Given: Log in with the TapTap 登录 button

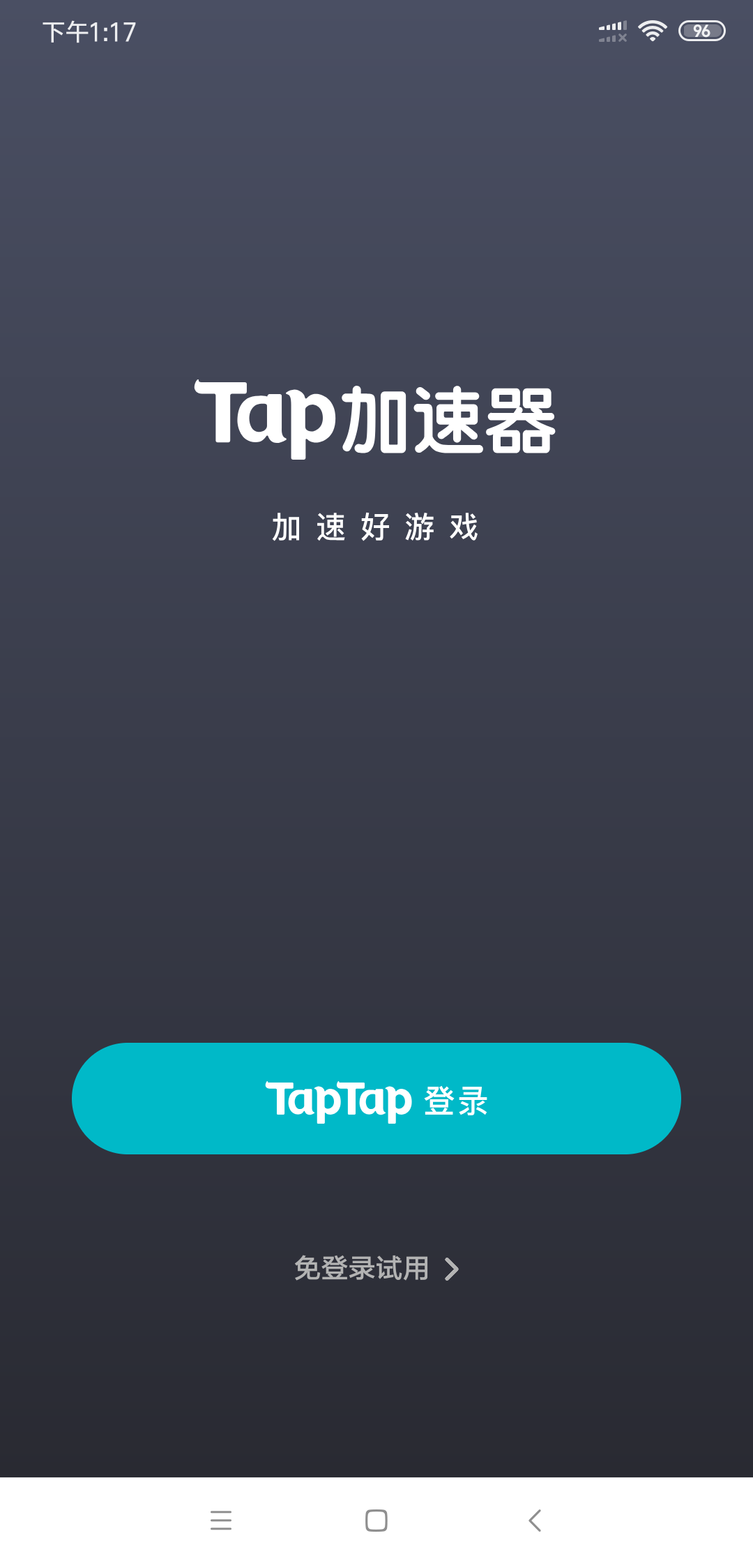Looking at the screenshot, I should point(376,1099).
